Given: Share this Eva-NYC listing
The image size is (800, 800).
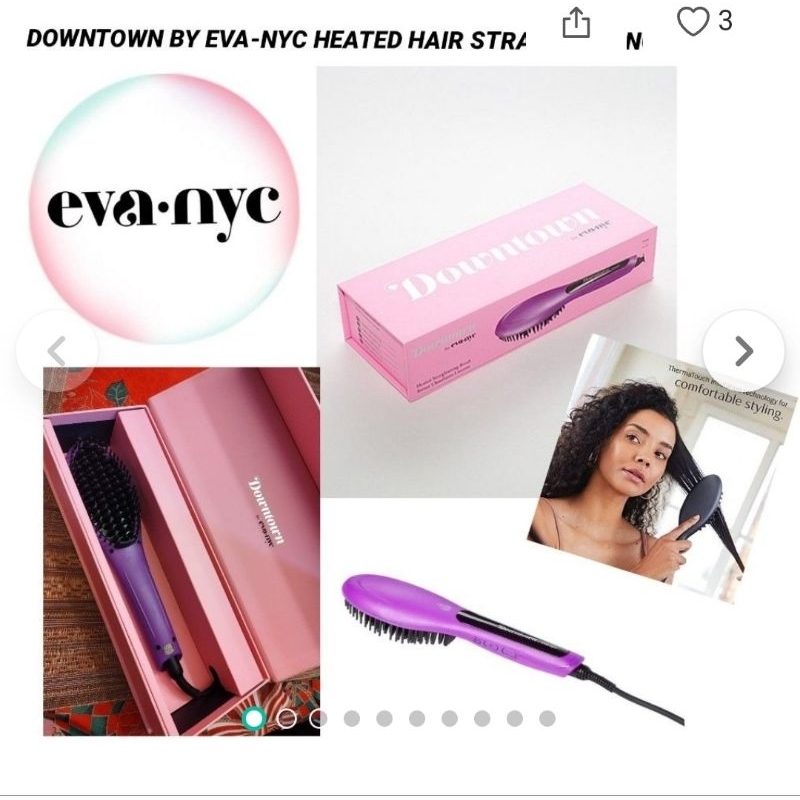Looking at the screenshot, I should 576,22.
